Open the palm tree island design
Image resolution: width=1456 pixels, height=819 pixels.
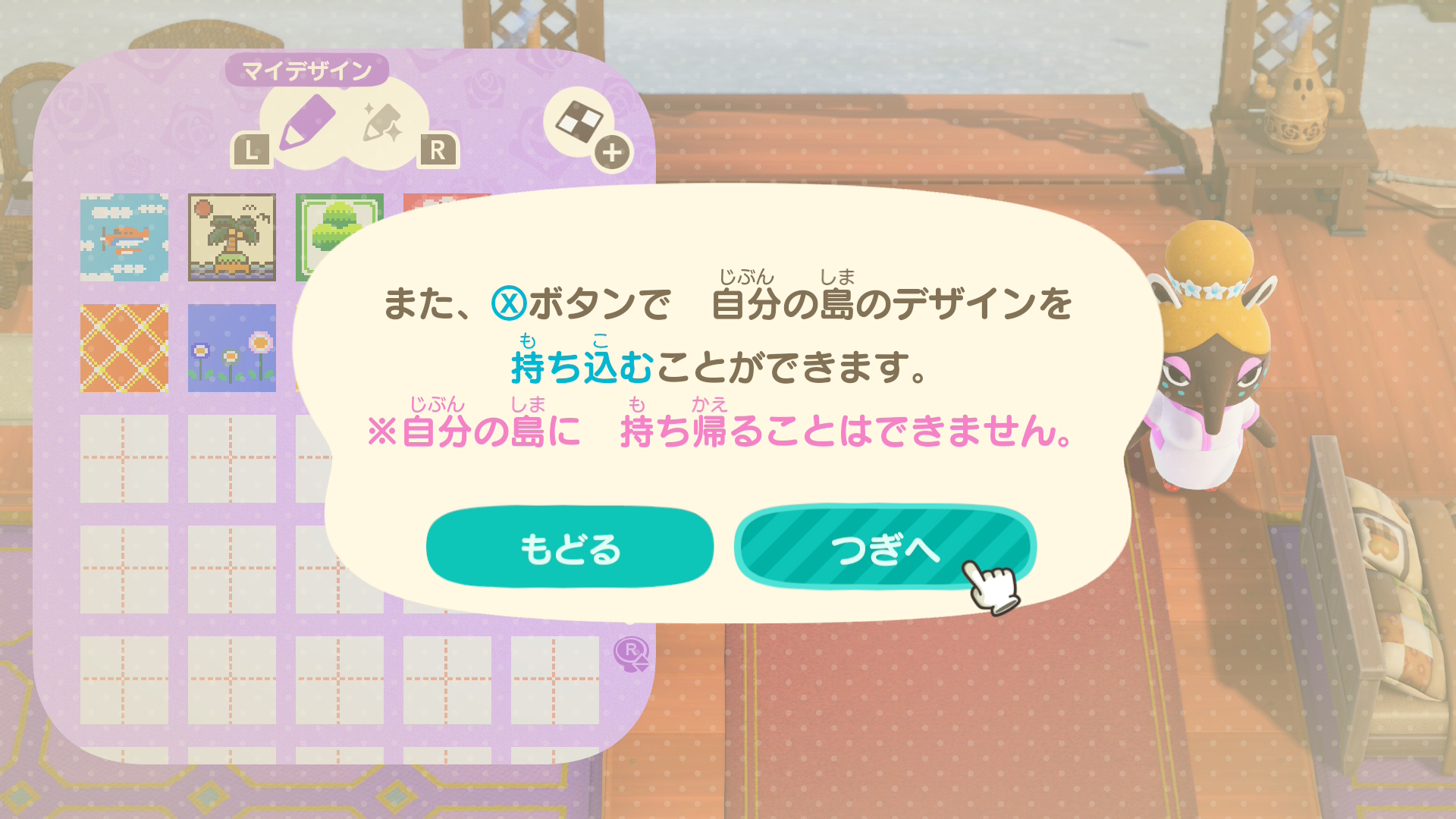point(232,237)
